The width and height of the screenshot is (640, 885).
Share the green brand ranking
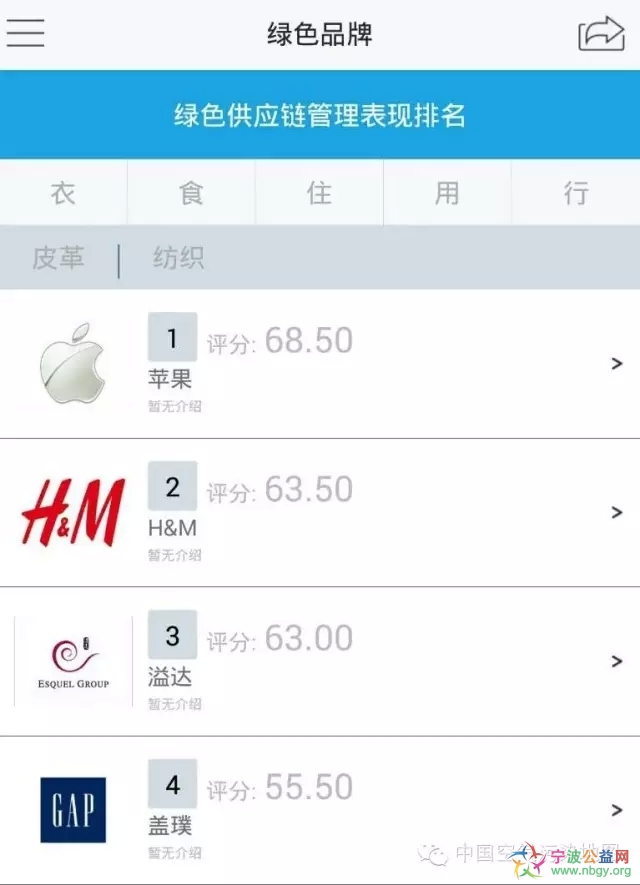pos(601,34)
